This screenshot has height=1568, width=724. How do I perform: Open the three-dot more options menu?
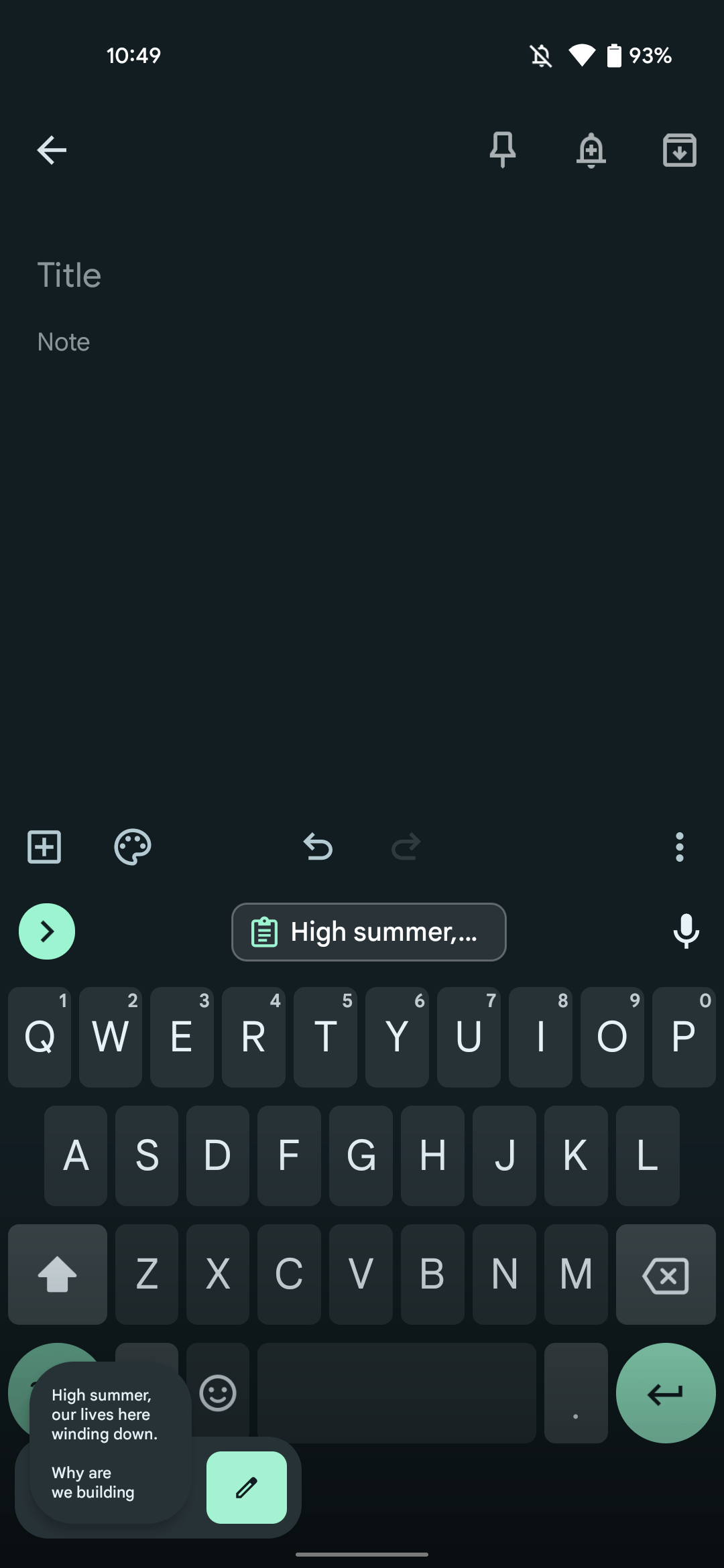tap(679, 847)
